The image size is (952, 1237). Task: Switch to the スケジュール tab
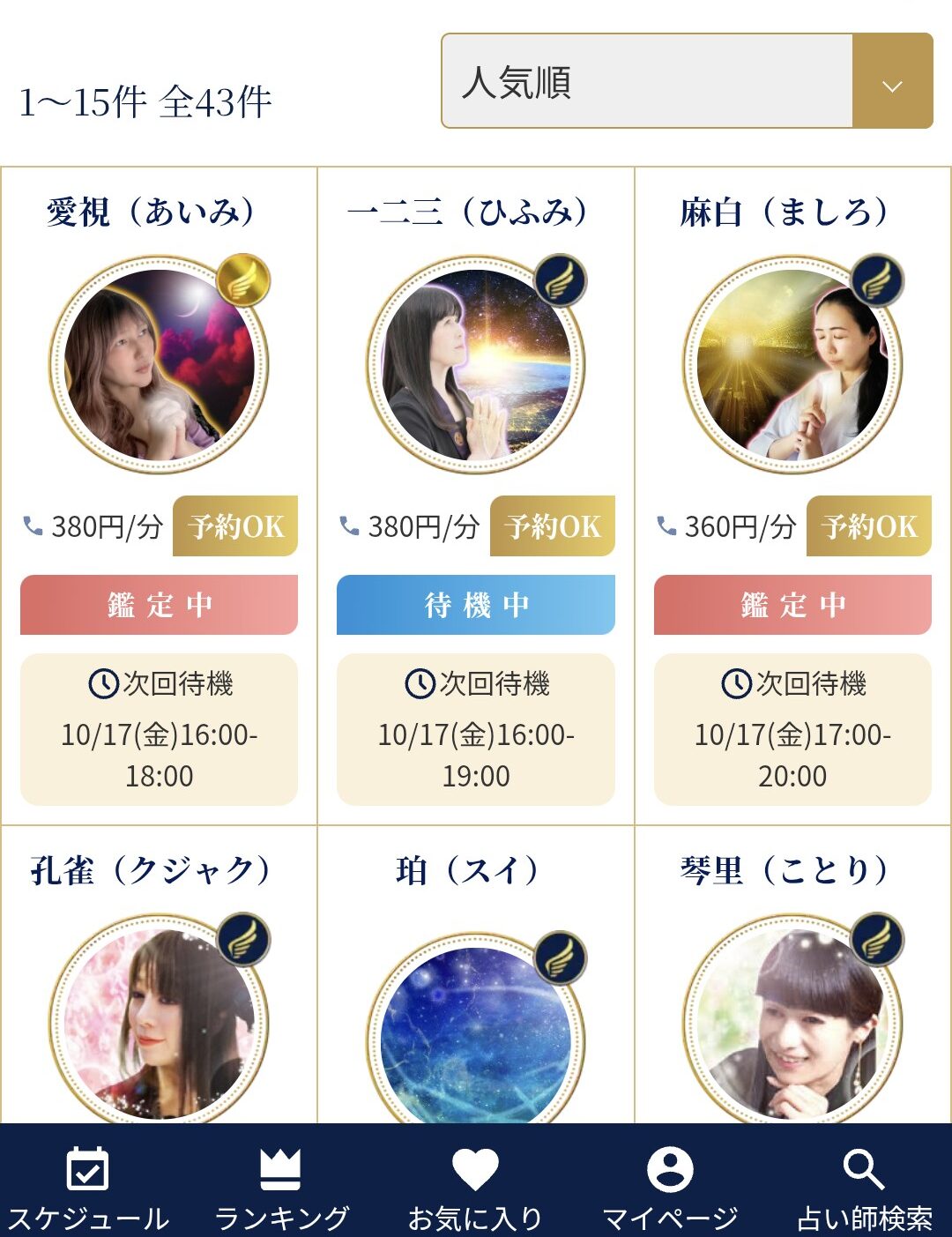[88, 1188]
